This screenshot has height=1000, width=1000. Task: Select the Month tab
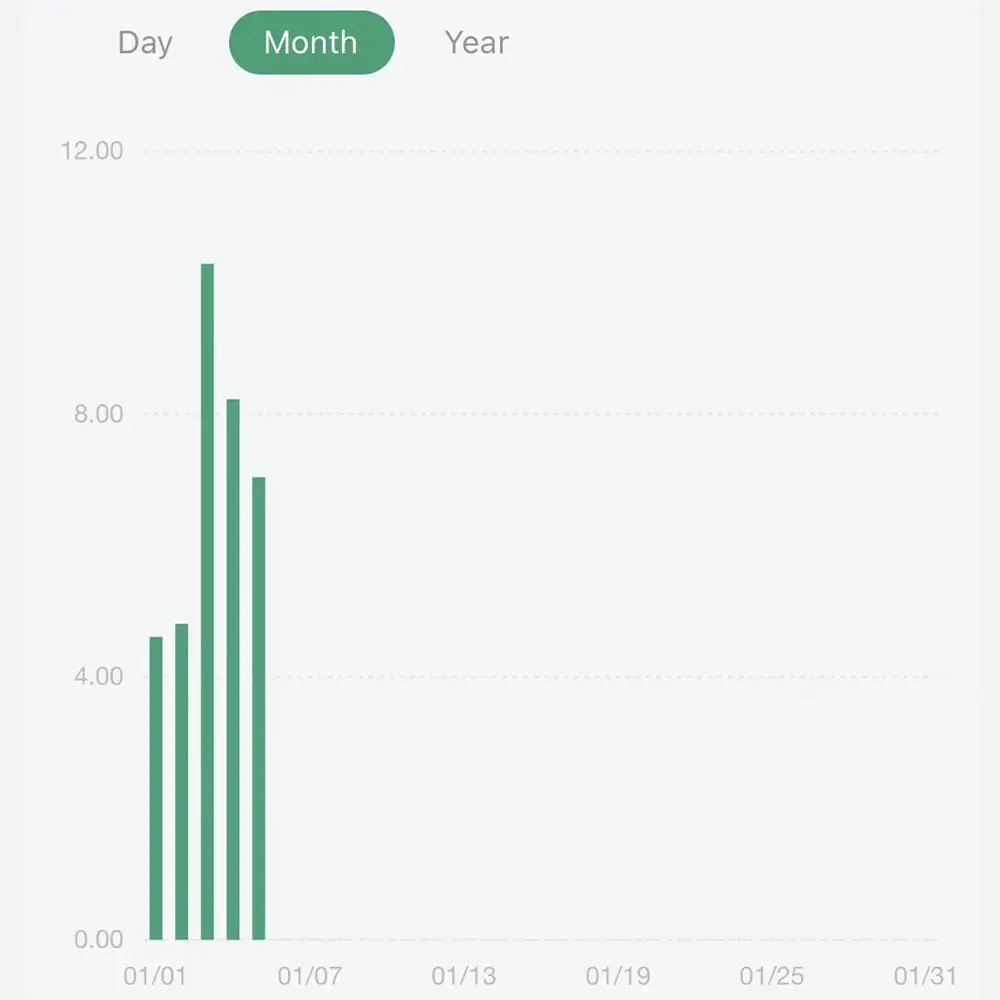[311, 43]
